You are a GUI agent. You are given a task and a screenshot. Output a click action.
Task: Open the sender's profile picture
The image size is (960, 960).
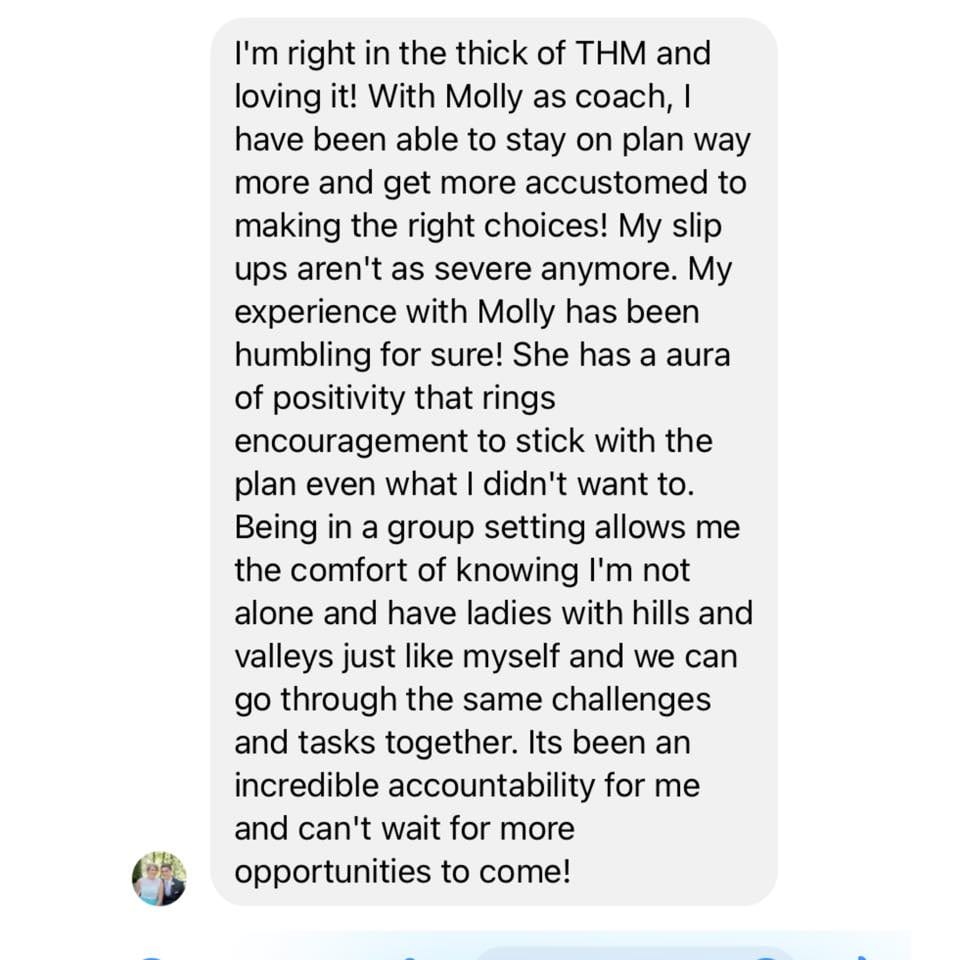pyautogui.click(x=159, y=878)
